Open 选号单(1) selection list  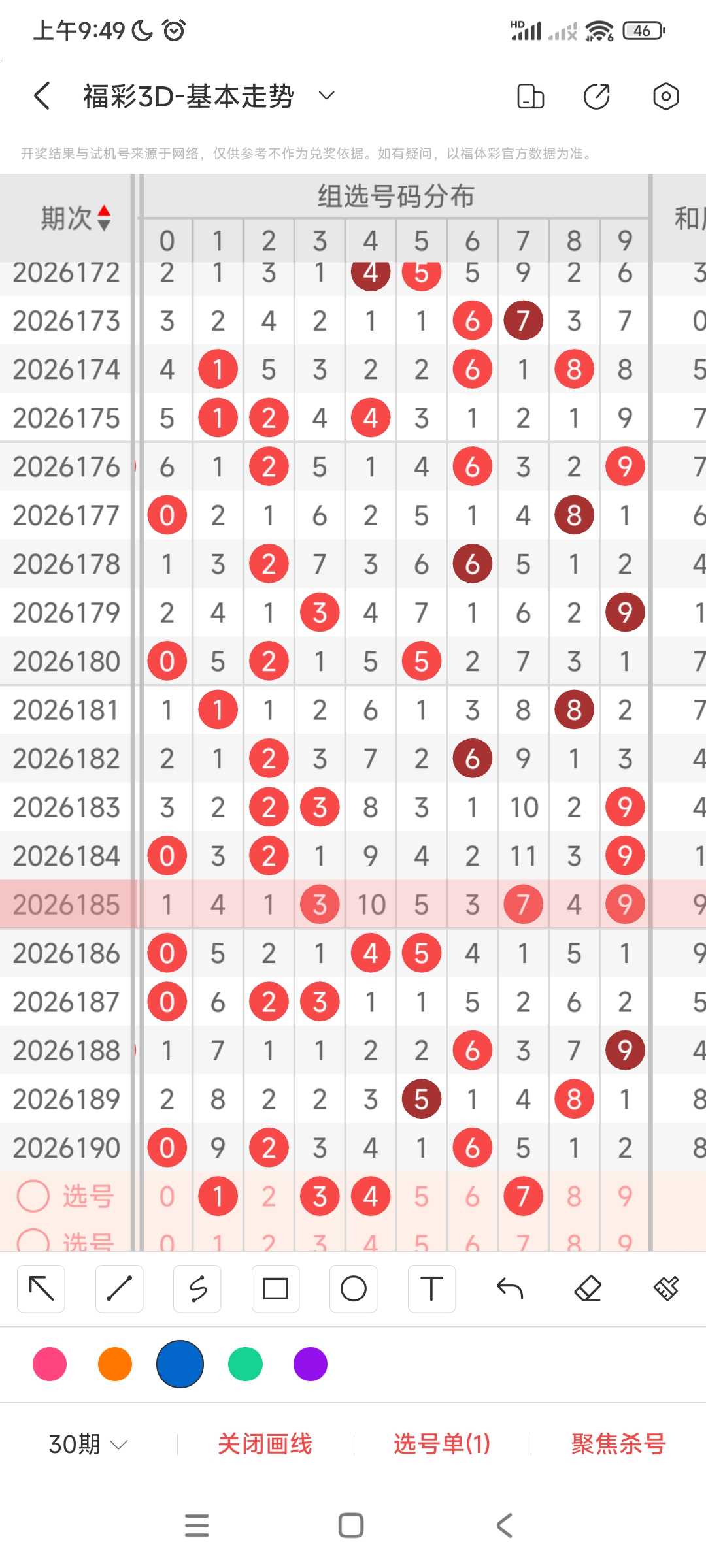pyautogui.click(x=442, y=1444)
